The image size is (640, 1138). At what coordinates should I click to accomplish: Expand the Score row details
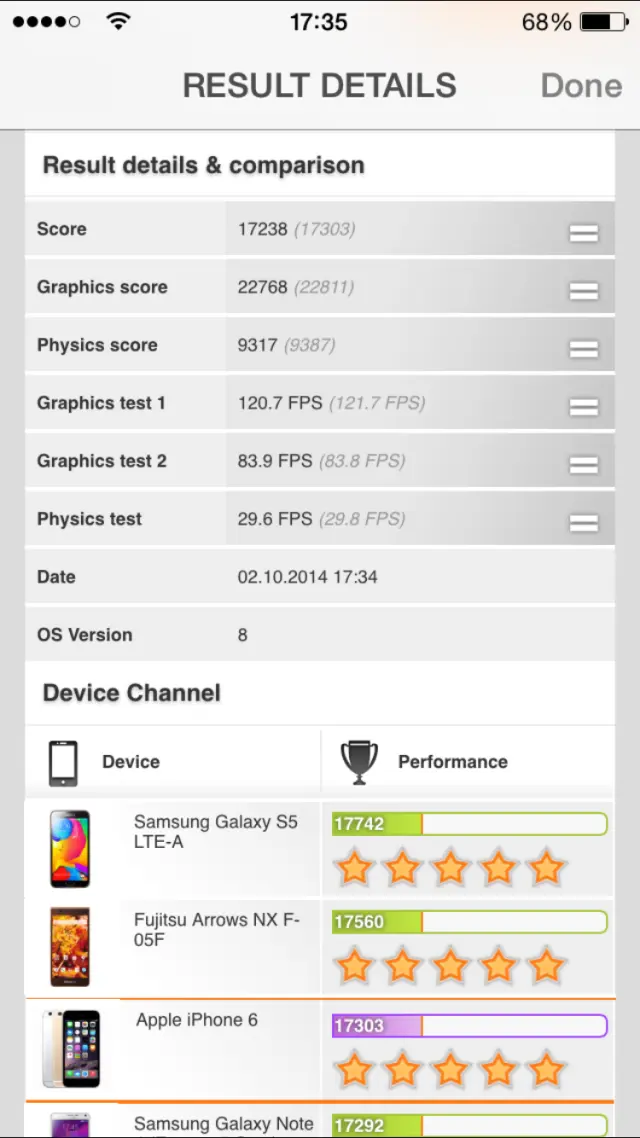pos(583,232)
